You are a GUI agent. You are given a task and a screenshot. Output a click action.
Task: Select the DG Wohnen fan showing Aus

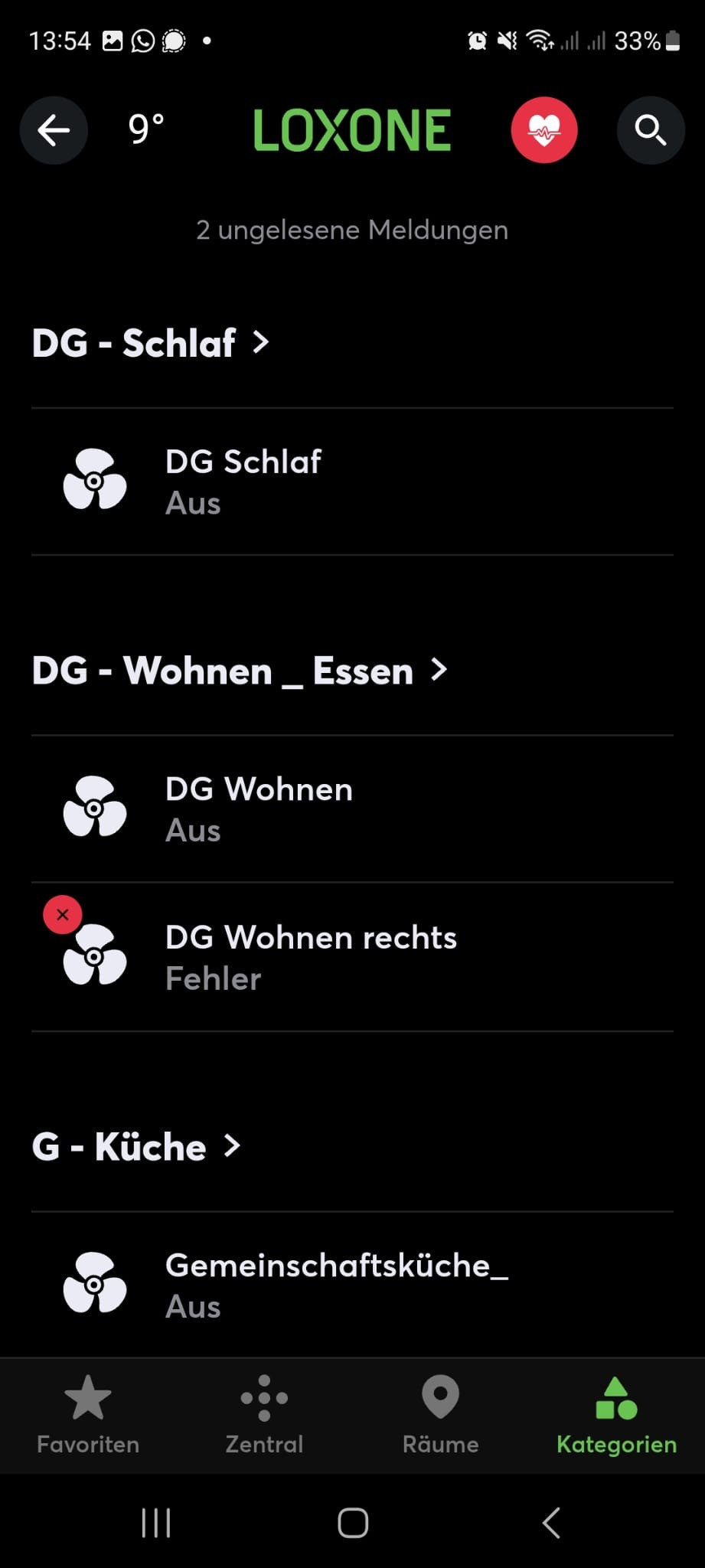[x=352, y=809]
